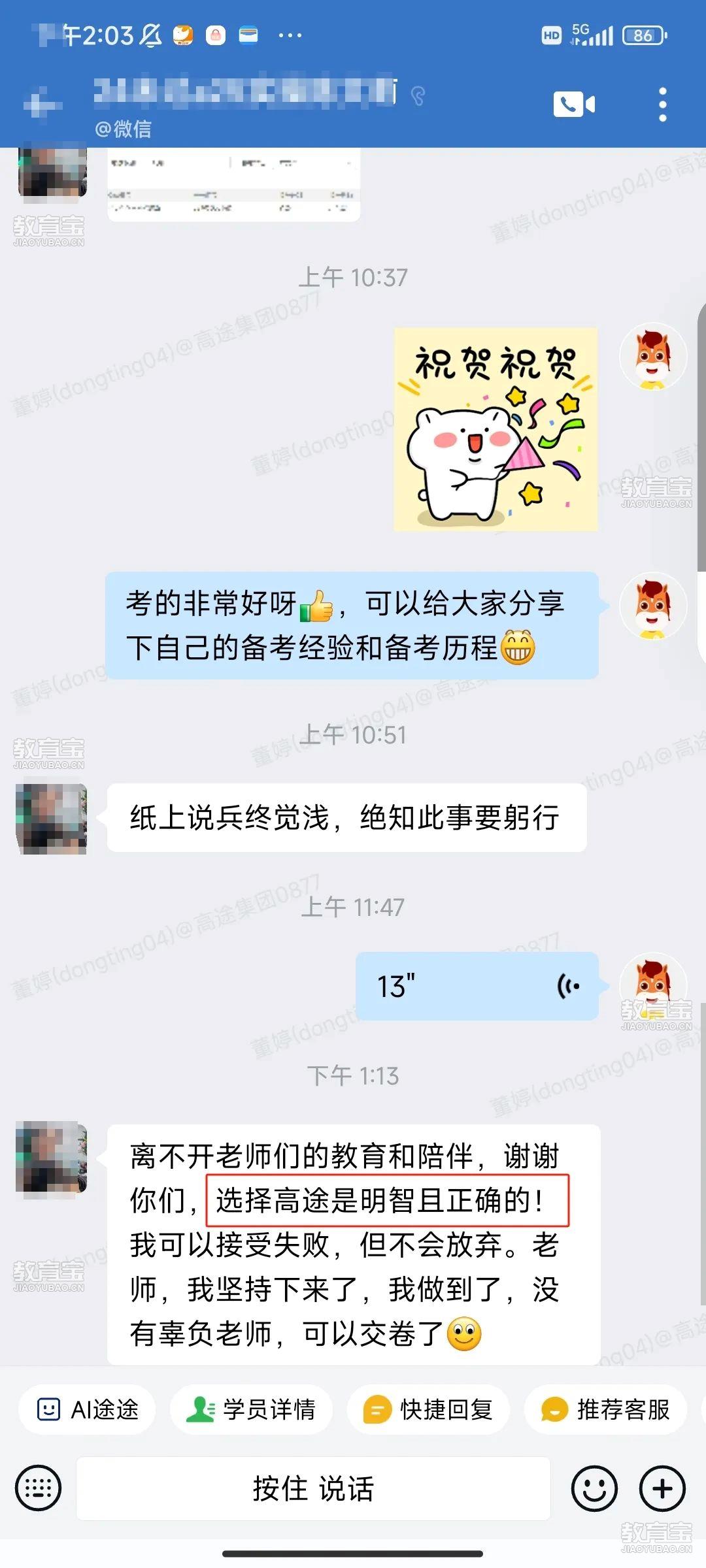The width and height of the screenshot is (706, 1568).
Task: Open the three-dot overflow menu
Action: point(662,105)
